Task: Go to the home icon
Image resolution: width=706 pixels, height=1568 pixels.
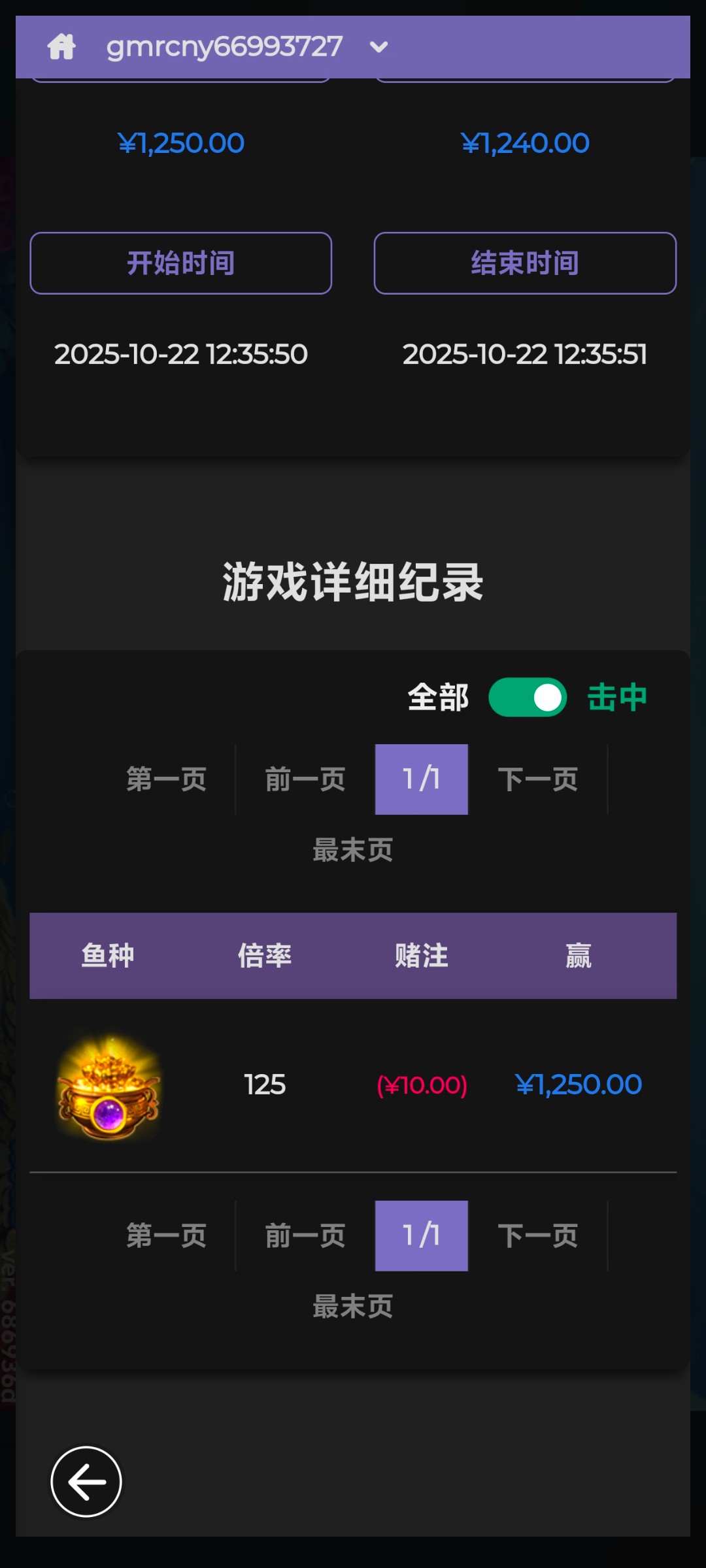Action: click(61, 47)
